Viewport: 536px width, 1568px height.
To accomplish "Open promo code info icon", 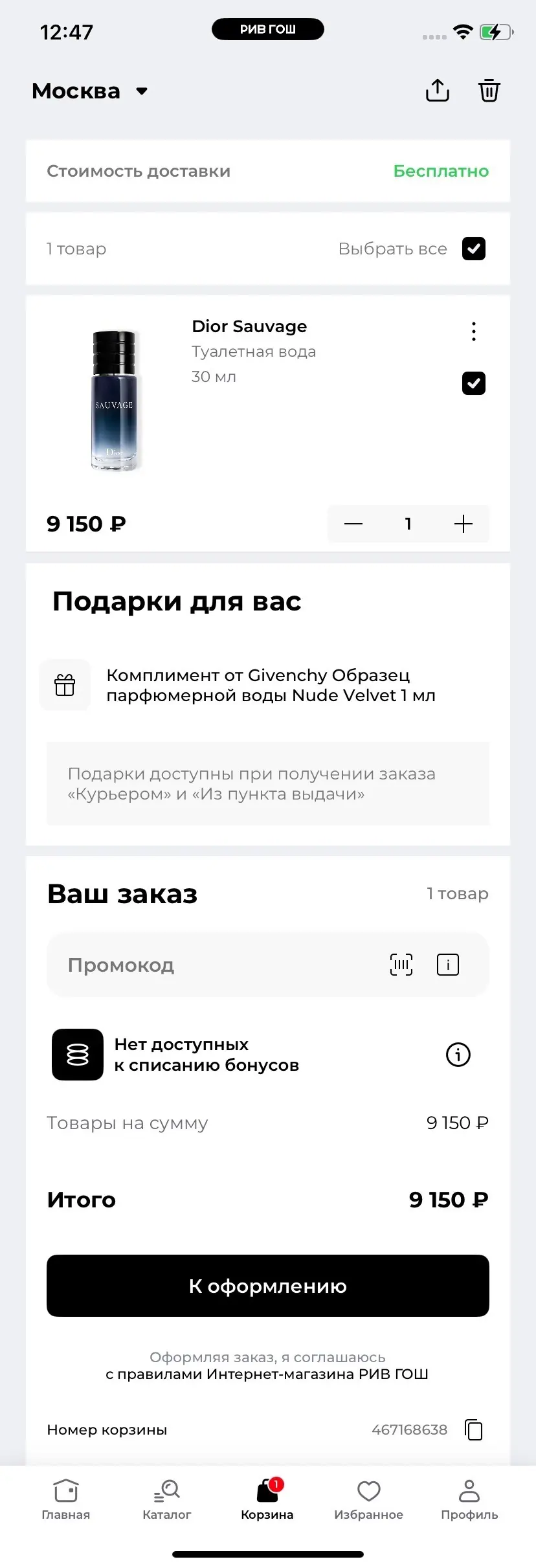I will tap(448, 965).
